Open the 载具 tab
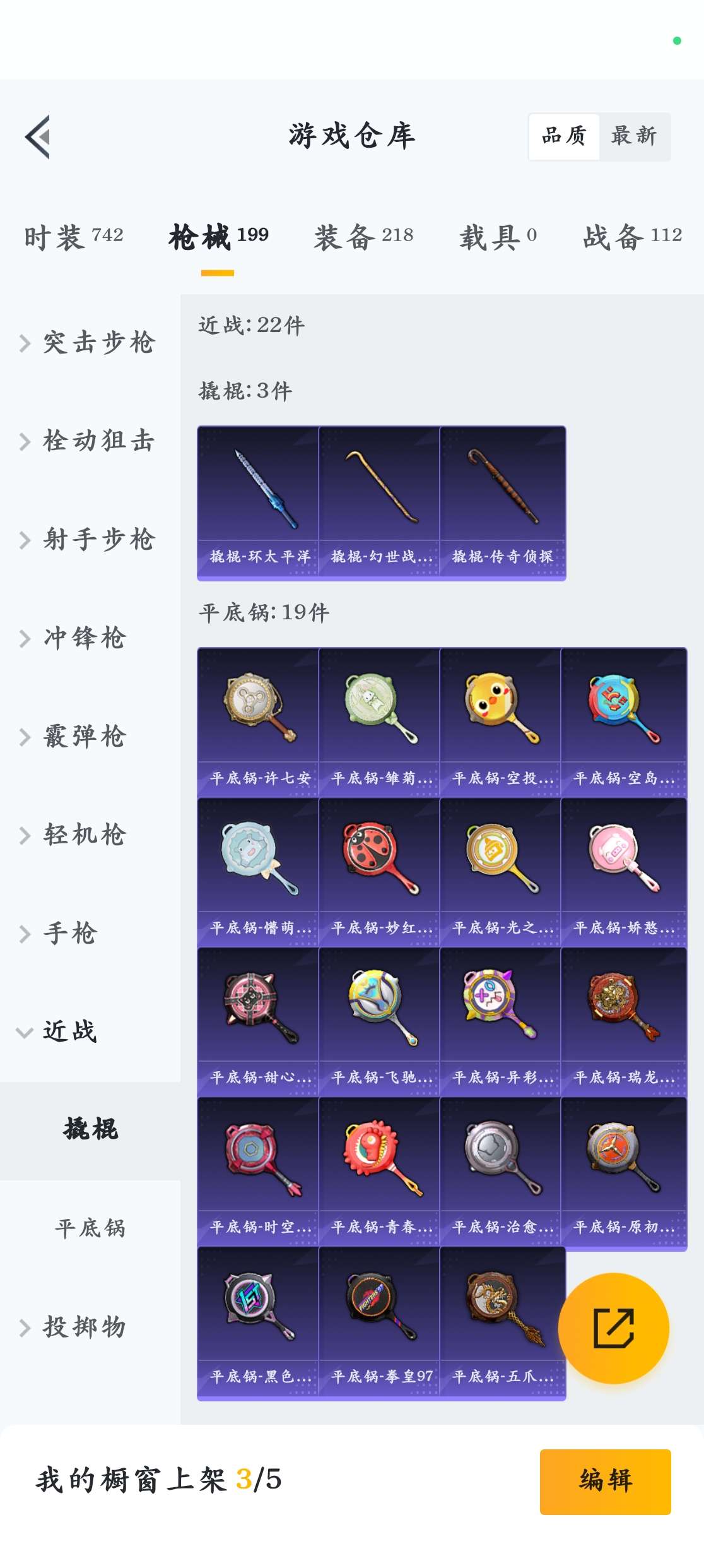This screenshot has width=704, height=1568. click(498, 237)
